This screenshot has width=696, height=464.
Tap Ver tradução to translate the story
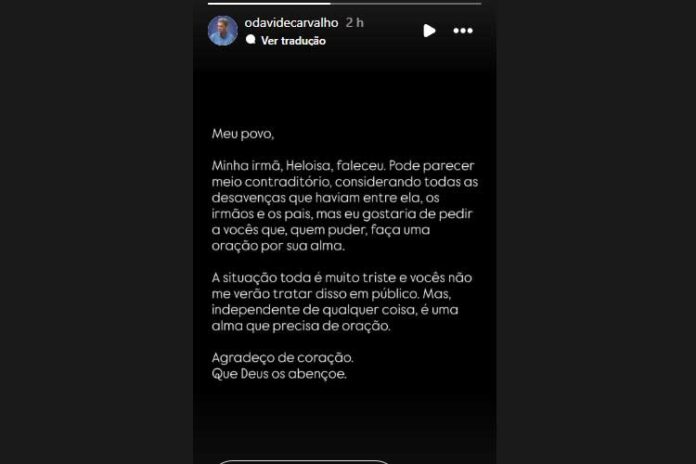pos(293,41)
